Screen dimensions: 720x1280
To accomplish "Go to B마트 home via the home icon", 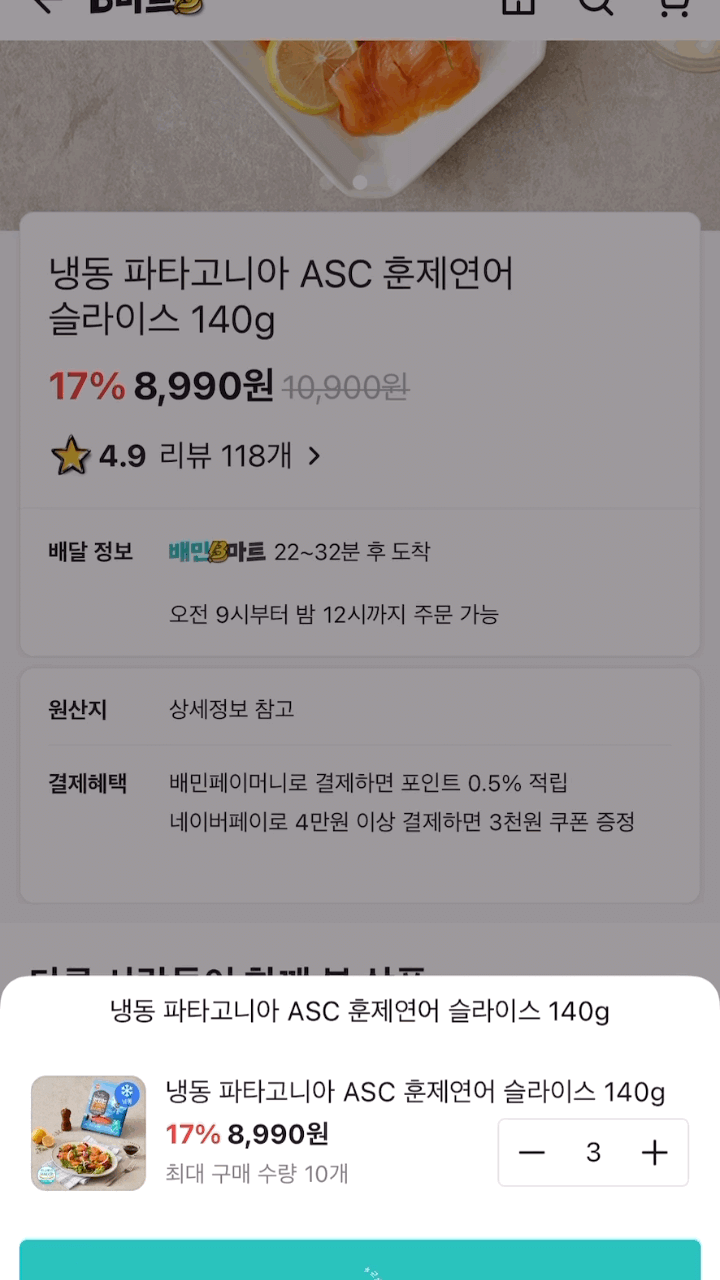I will 518,5.
